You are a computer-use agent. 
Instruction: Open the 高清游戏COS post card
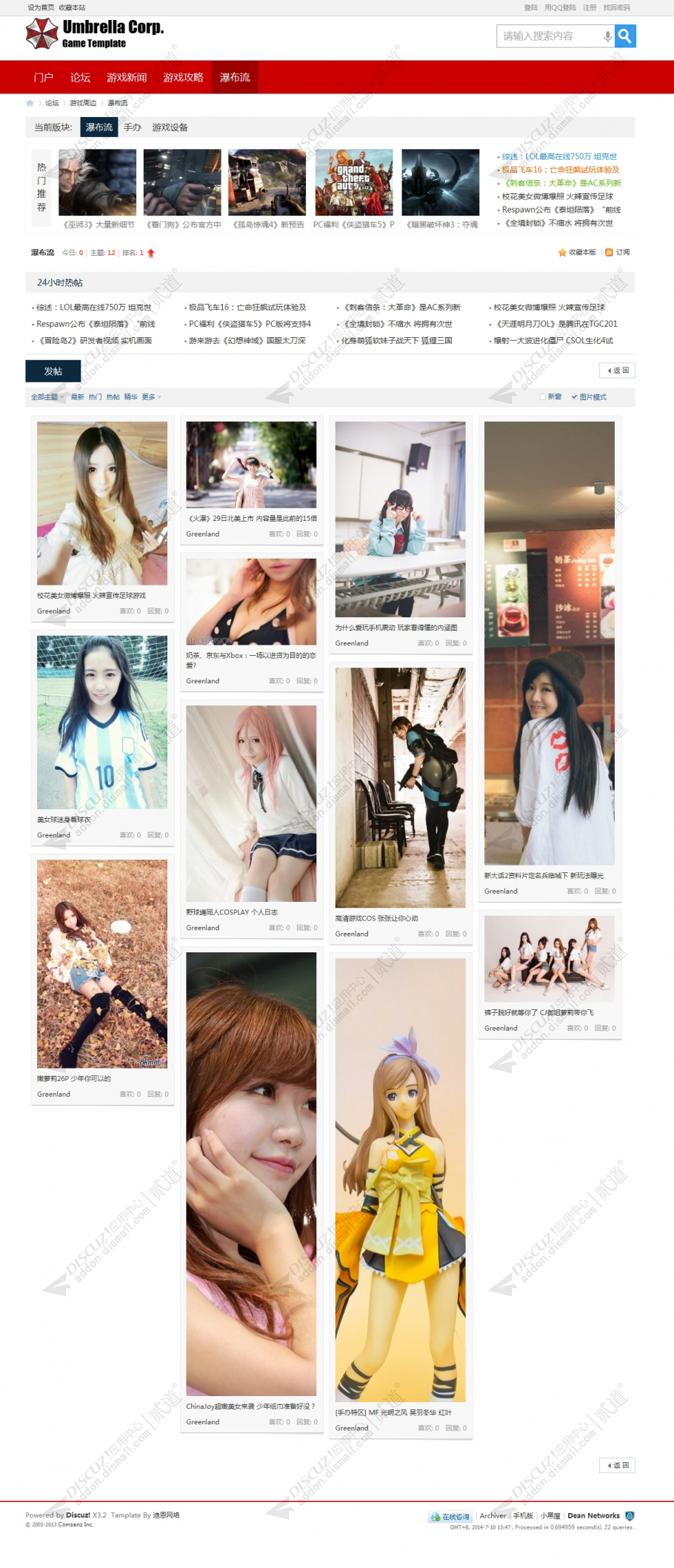[x=400, y=787]
